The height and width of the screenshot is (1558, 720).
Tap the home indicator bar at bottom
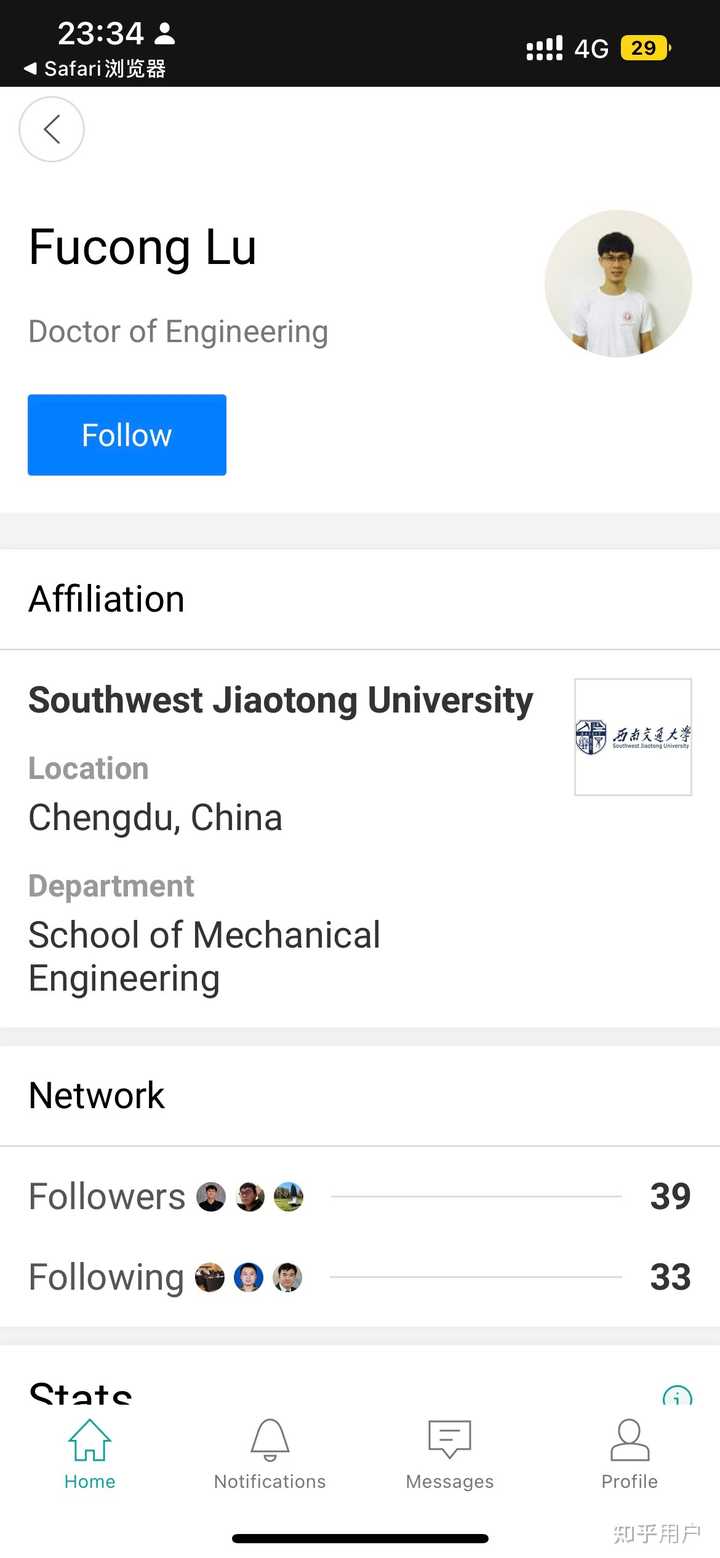coord(360,1538)
